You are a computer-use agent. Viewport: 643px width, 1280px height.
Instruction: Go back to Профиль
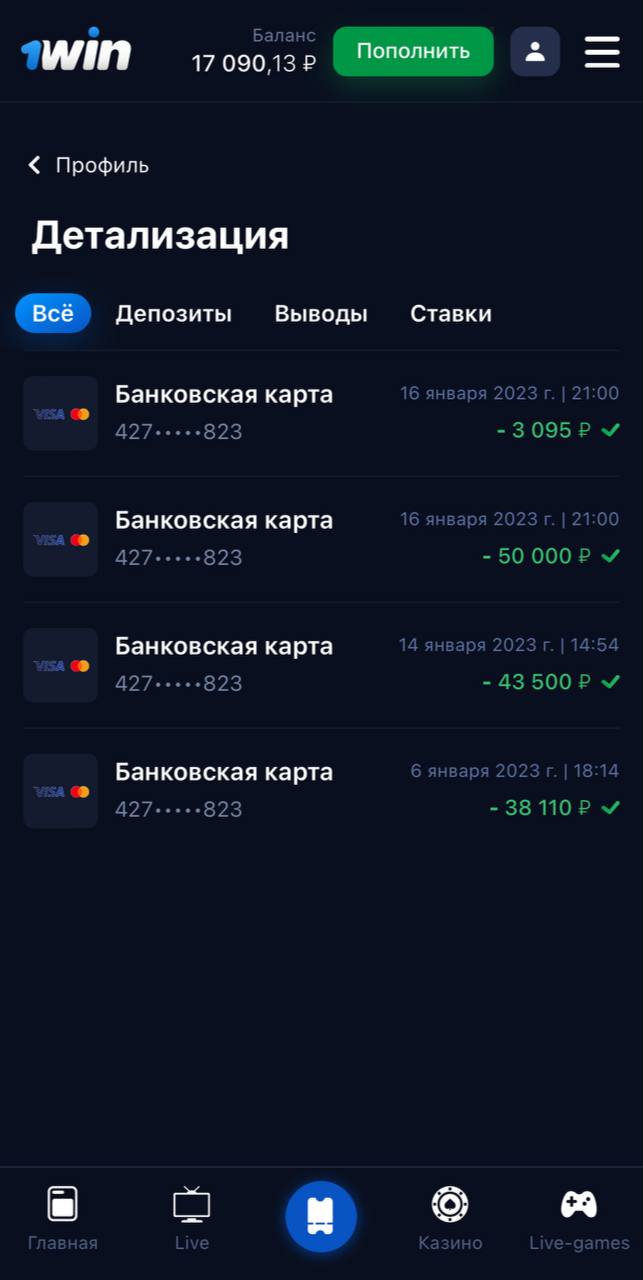point(88,165)
